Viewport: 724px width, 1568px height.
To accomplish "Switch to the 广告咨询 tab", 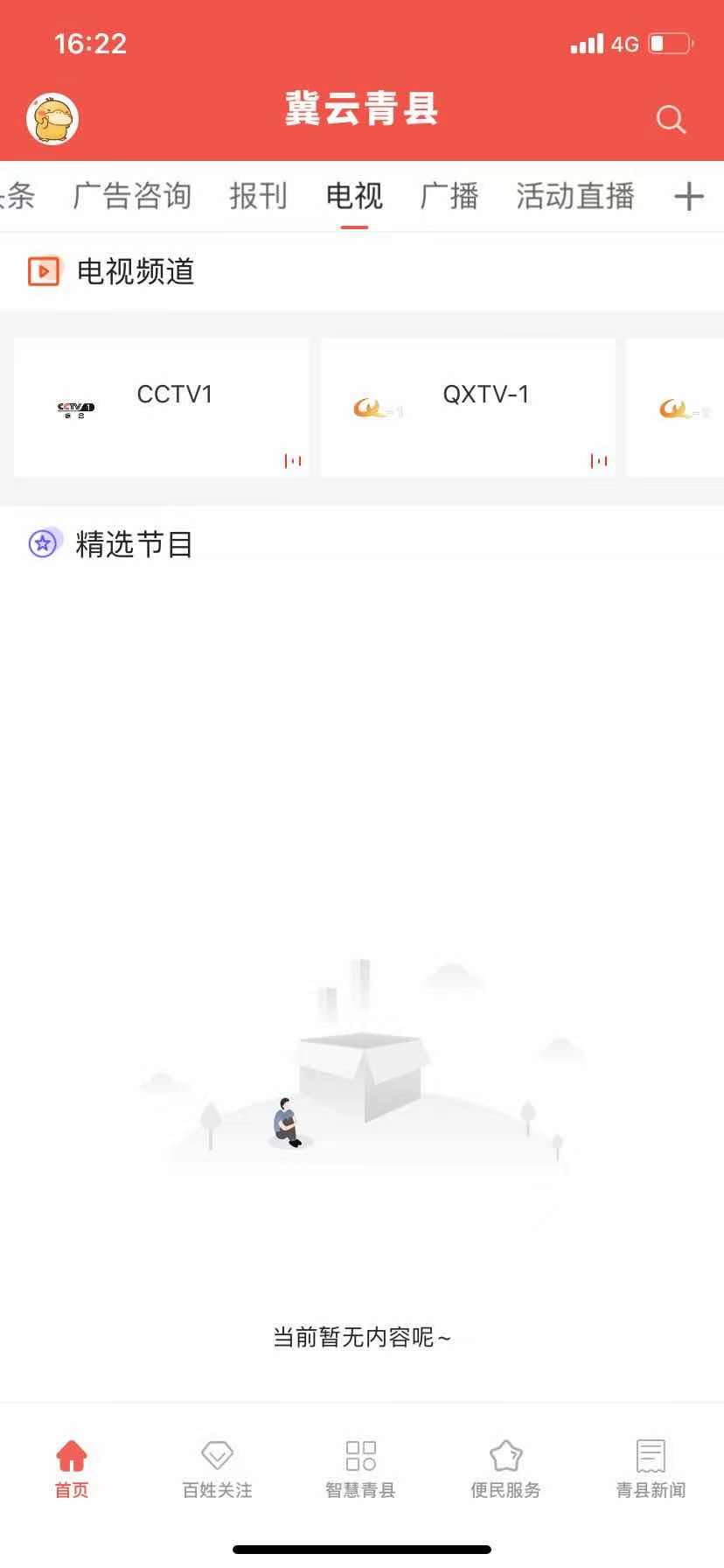I will pyautogui.click(x=132, y=196).
